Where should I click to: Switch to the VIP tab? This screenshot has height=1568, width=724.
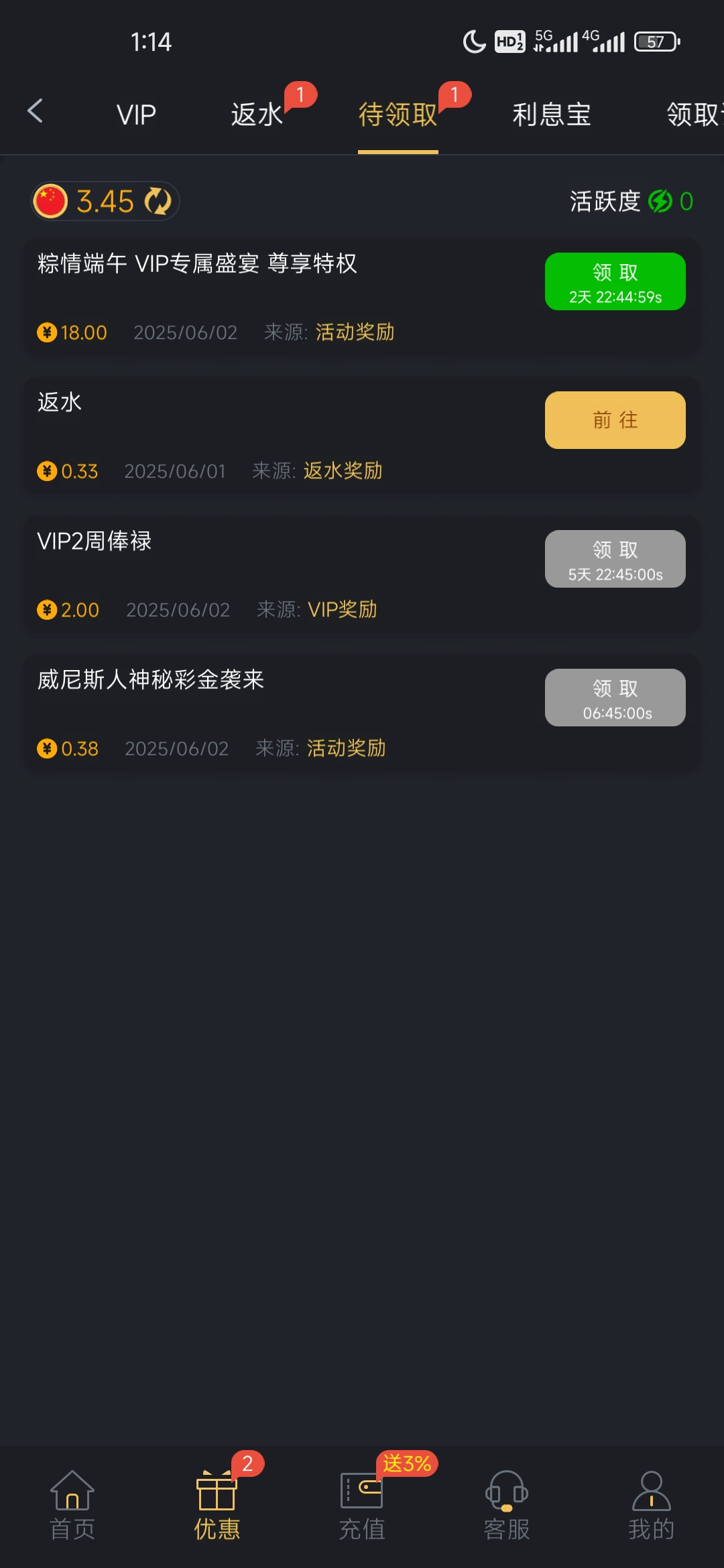tap(136, 115)
